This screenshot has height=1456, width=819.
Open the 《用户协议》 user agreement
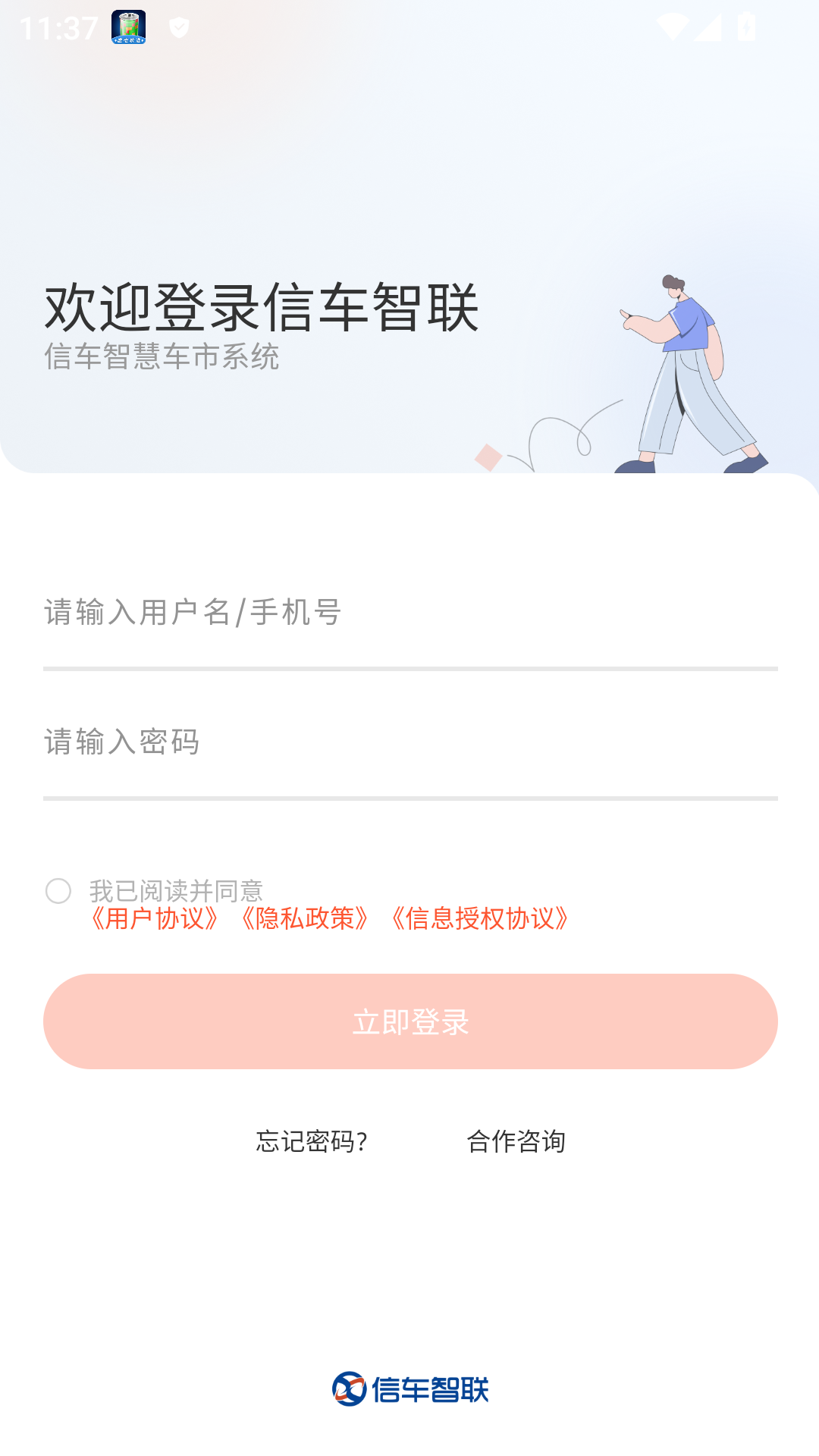[x=152, y=920]
